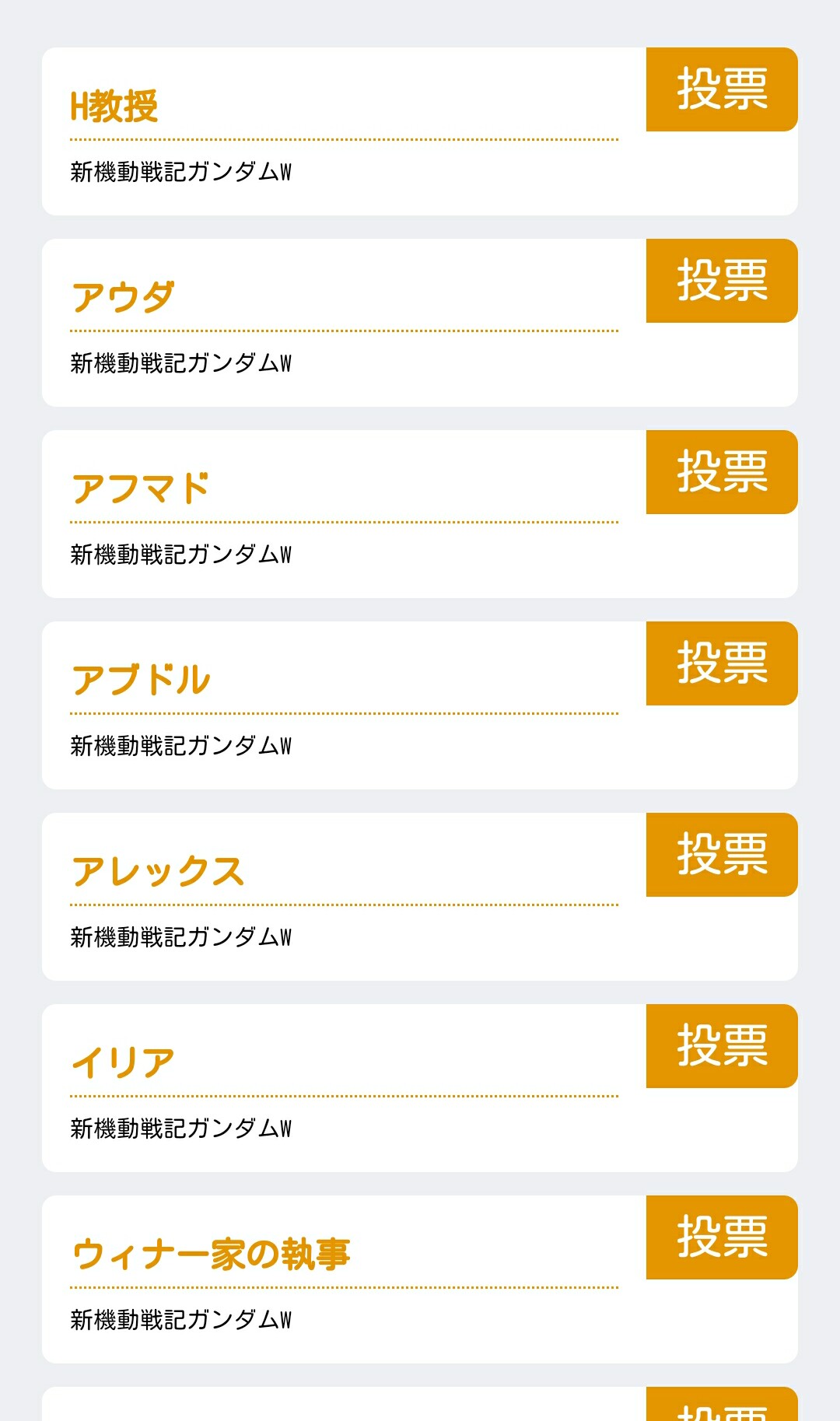Select 投票 next to アブドル
The width and height of the screenshot is (840, 1421).
coord(722,663)
